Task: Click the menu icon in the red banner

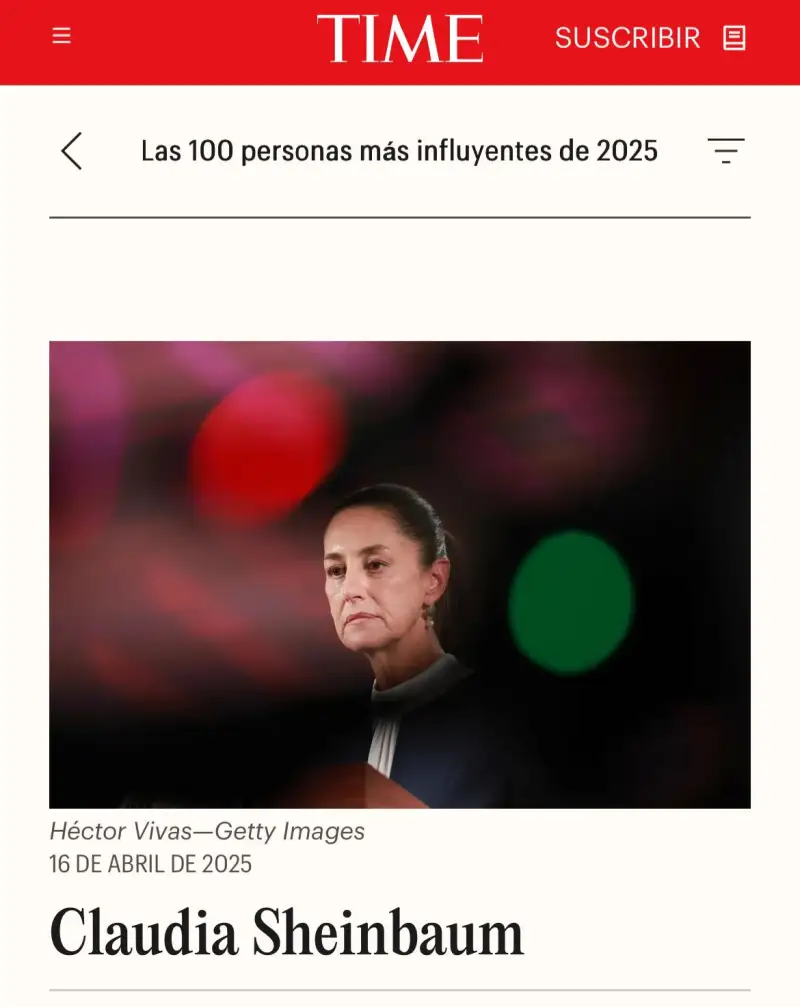Action: pos(62,37)
